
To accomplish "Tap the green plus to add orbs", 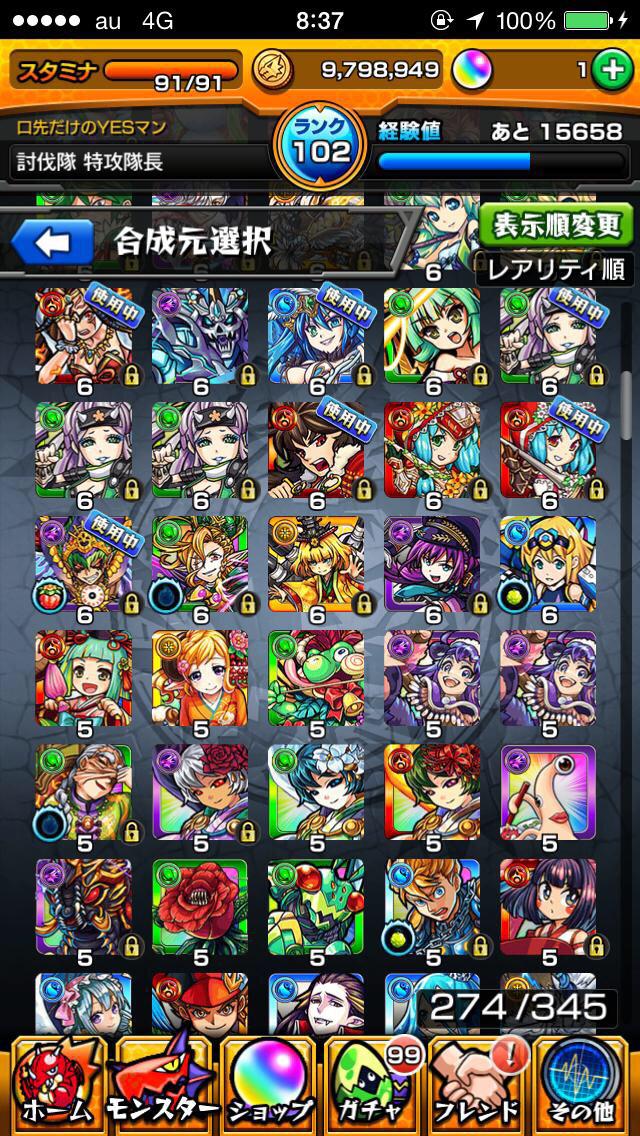I will (x=610, y=69).
